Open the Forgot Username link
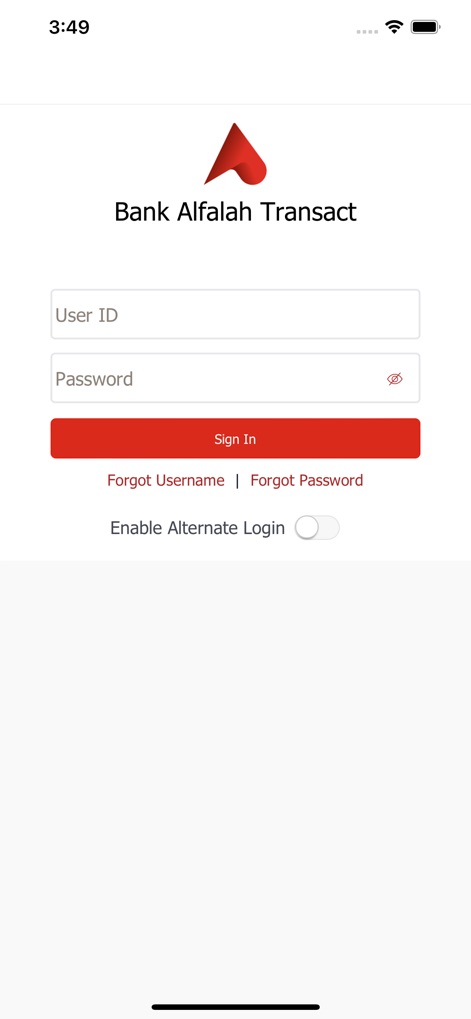 pyautogui.click(x=166, y=480)
